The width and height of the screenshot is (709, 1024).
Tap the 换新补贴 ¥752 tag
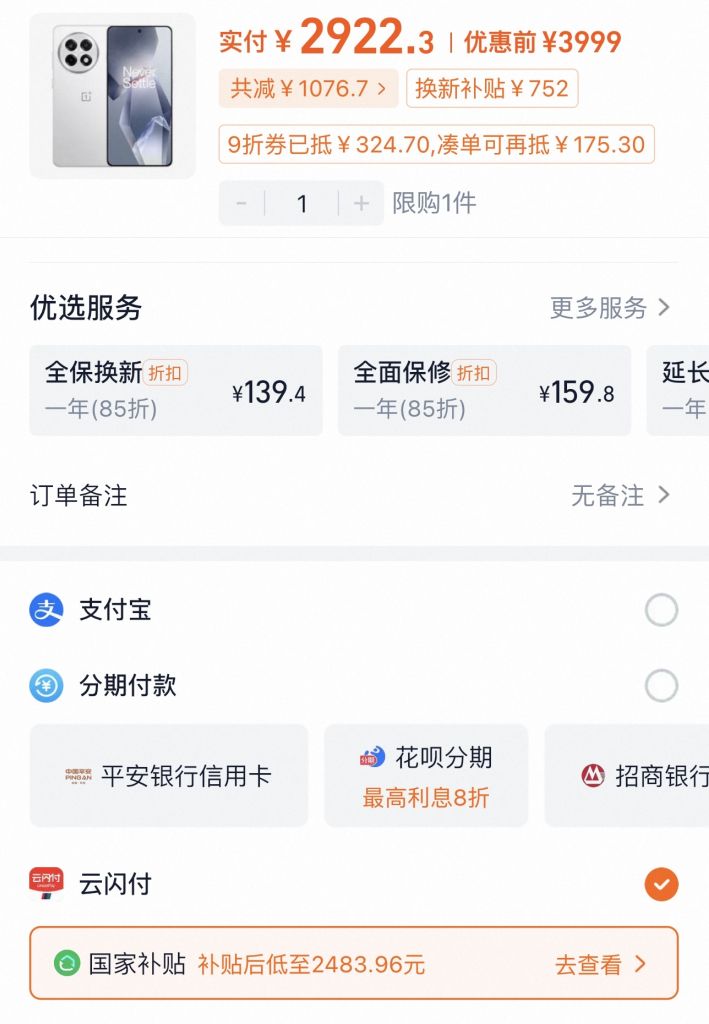491,88
